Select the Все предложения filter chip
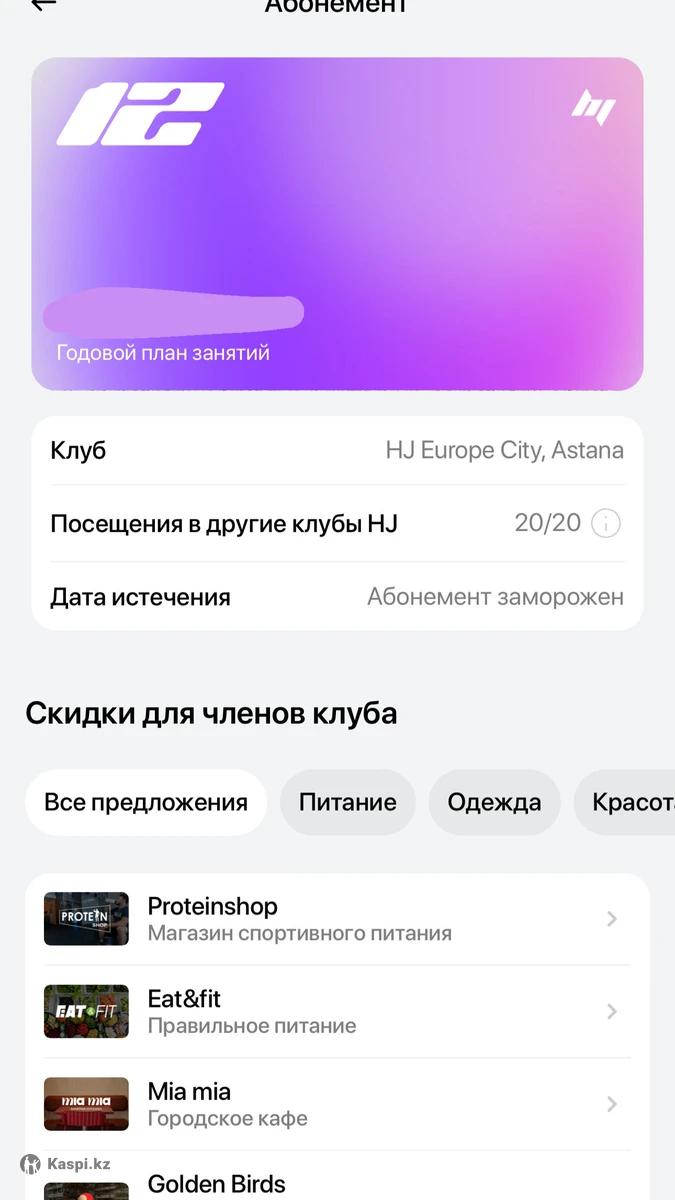This screenshot has height=1200, width=675. [x=146, y=802]
